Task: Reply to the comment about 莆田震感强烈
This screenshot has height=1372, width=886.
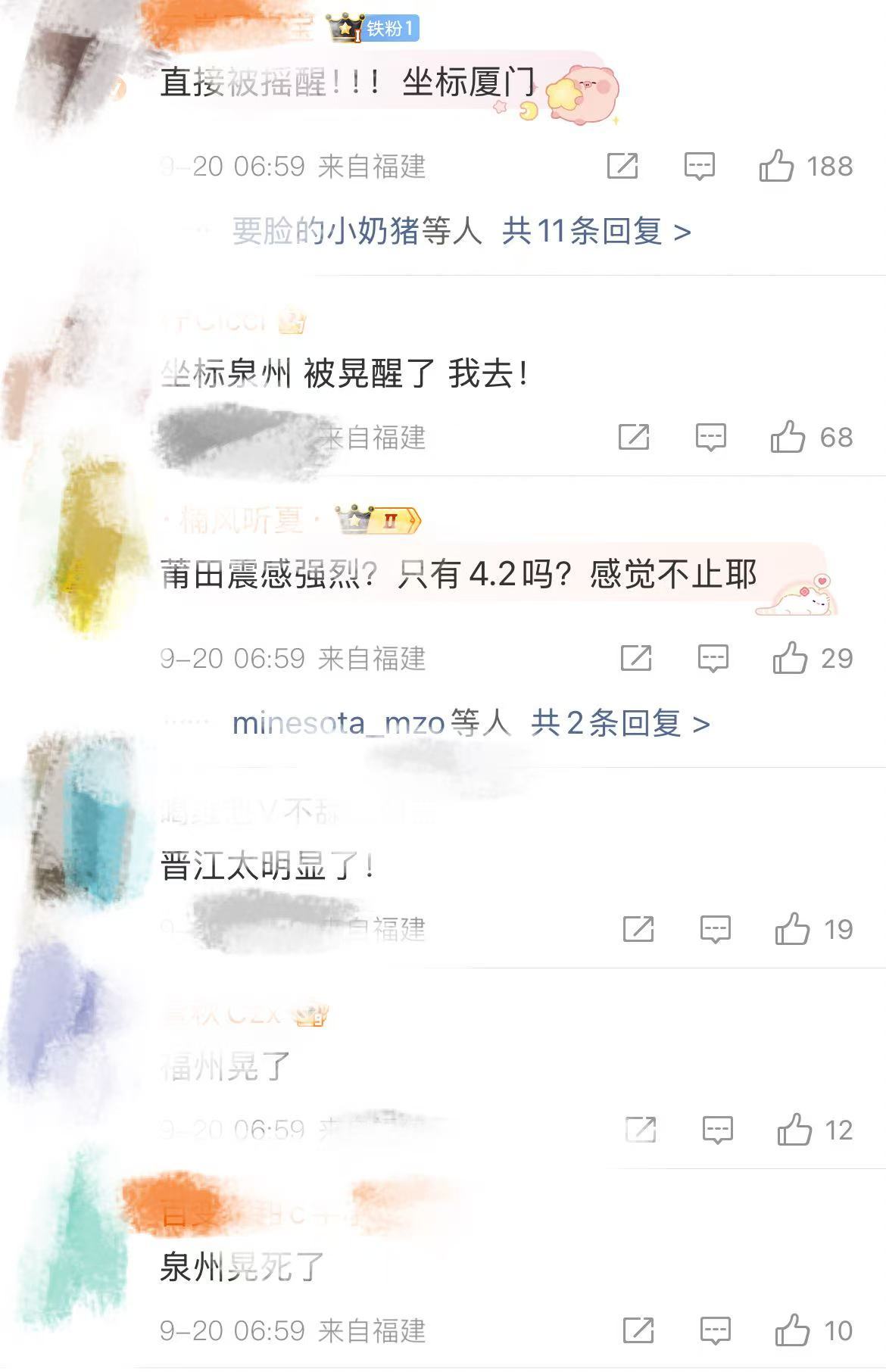Action: tap(713, 658)
